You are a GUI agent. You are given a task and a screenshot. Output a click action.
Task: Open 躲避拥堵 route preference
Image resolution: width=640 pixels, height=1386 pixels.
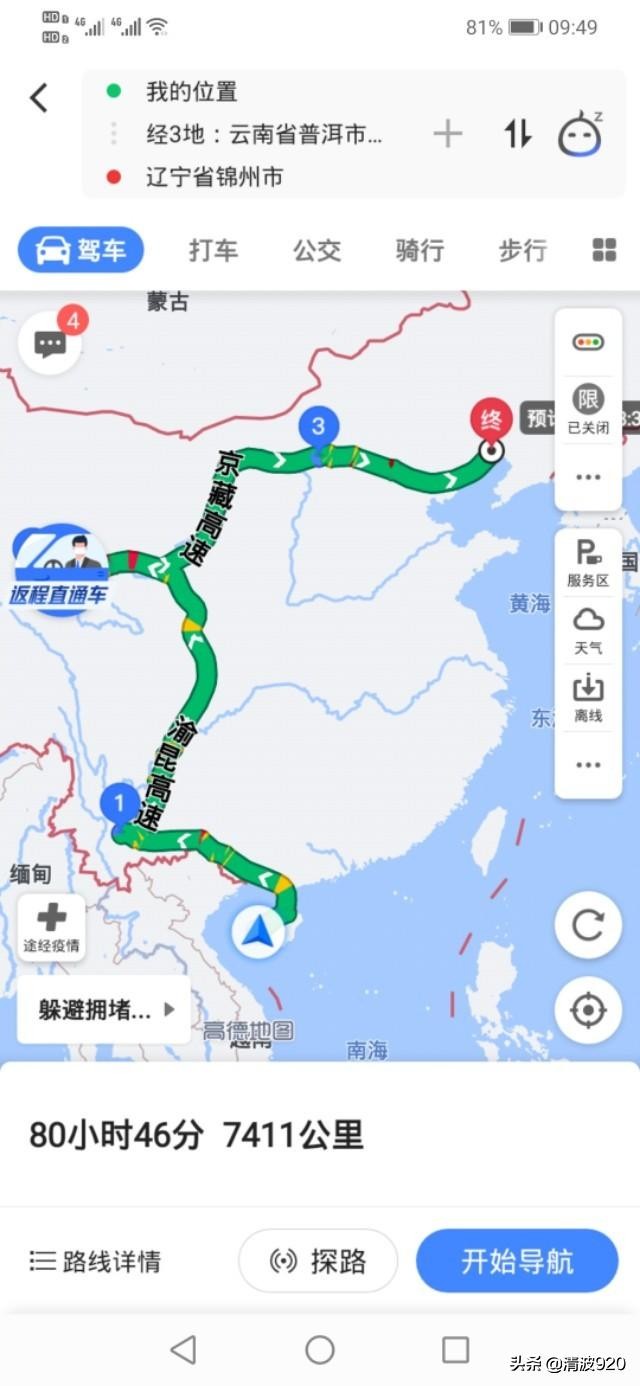point(104,1010)
